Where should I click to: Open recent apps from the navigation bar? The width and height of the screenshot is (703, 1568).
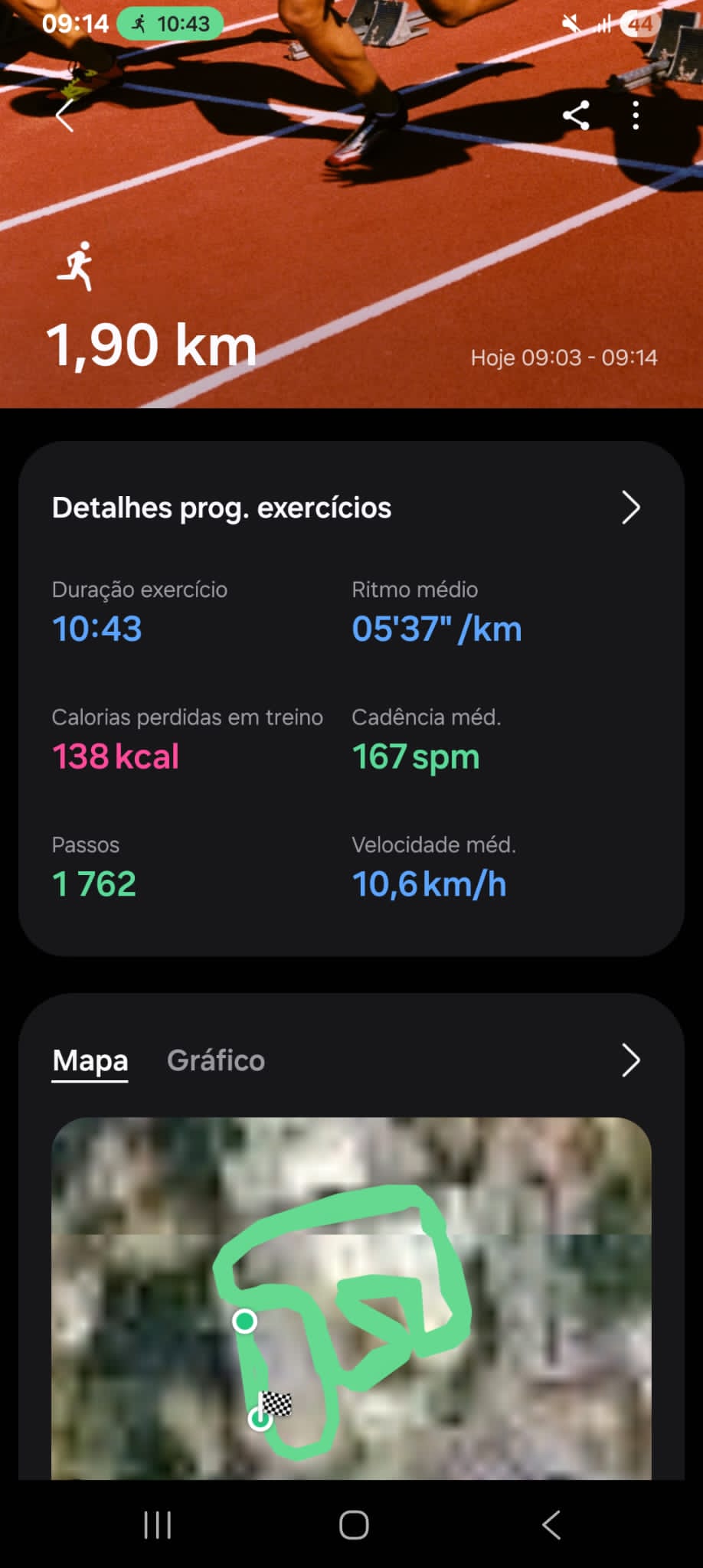(158, 1524)
